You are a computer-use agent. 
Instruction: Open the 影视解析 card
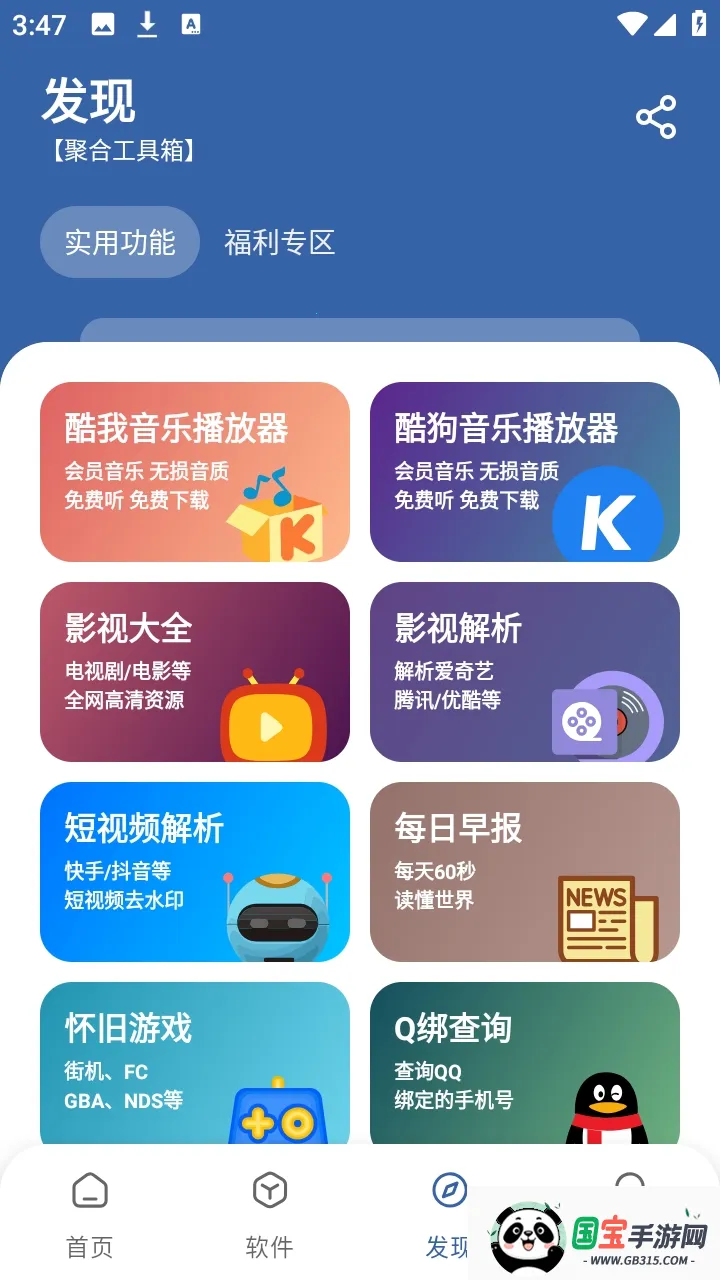525,672
